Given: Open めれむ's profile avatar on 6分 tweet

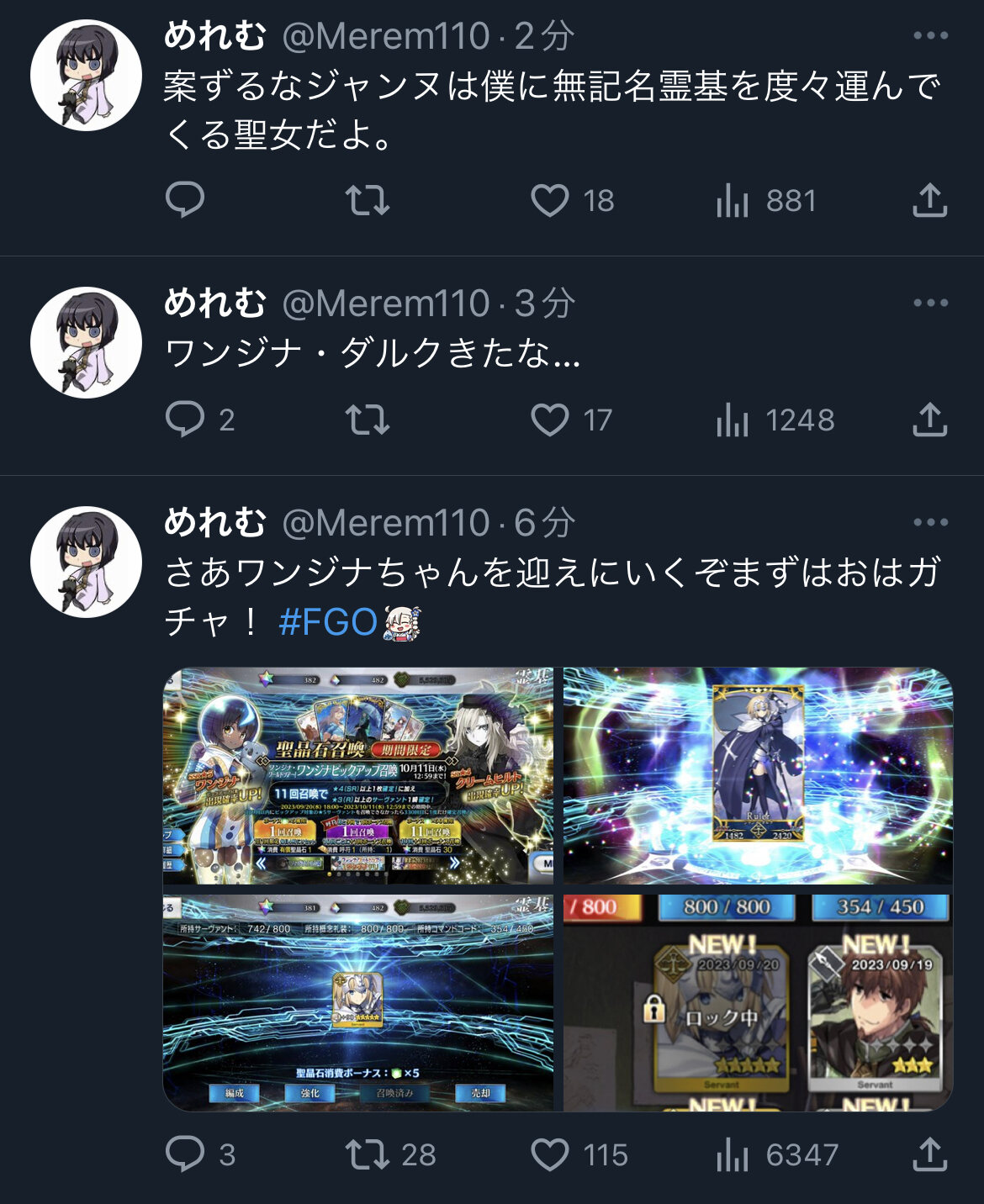Looking at the screenshot, I should click(x=86, y=562).
